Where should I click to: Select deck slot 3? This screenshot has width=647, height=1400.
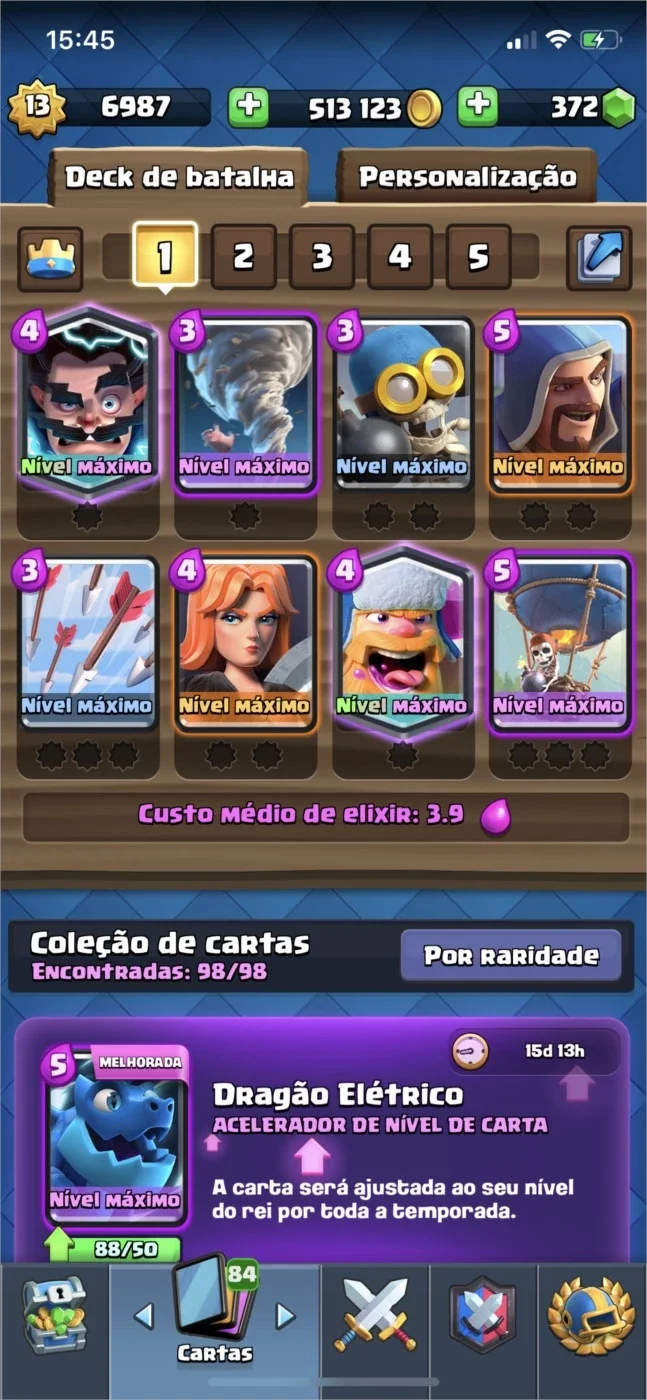click(x=321, y=257)
